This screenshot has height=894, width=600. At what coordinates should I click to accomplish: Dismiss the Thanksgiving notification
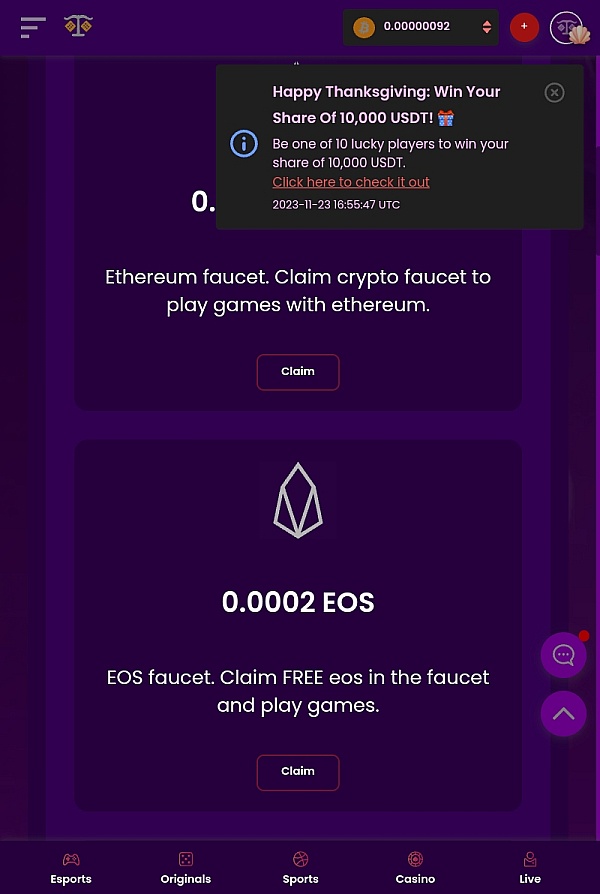554,93
